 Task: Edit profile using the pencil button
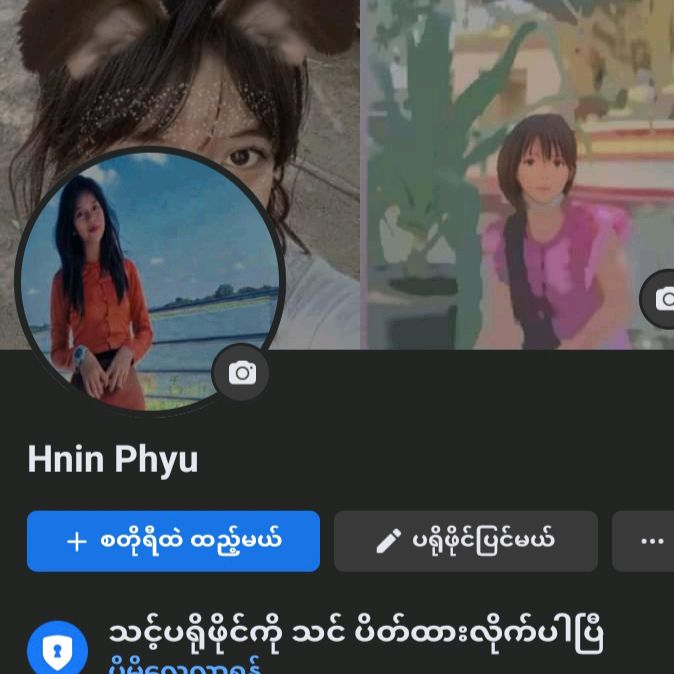point(465,541)
